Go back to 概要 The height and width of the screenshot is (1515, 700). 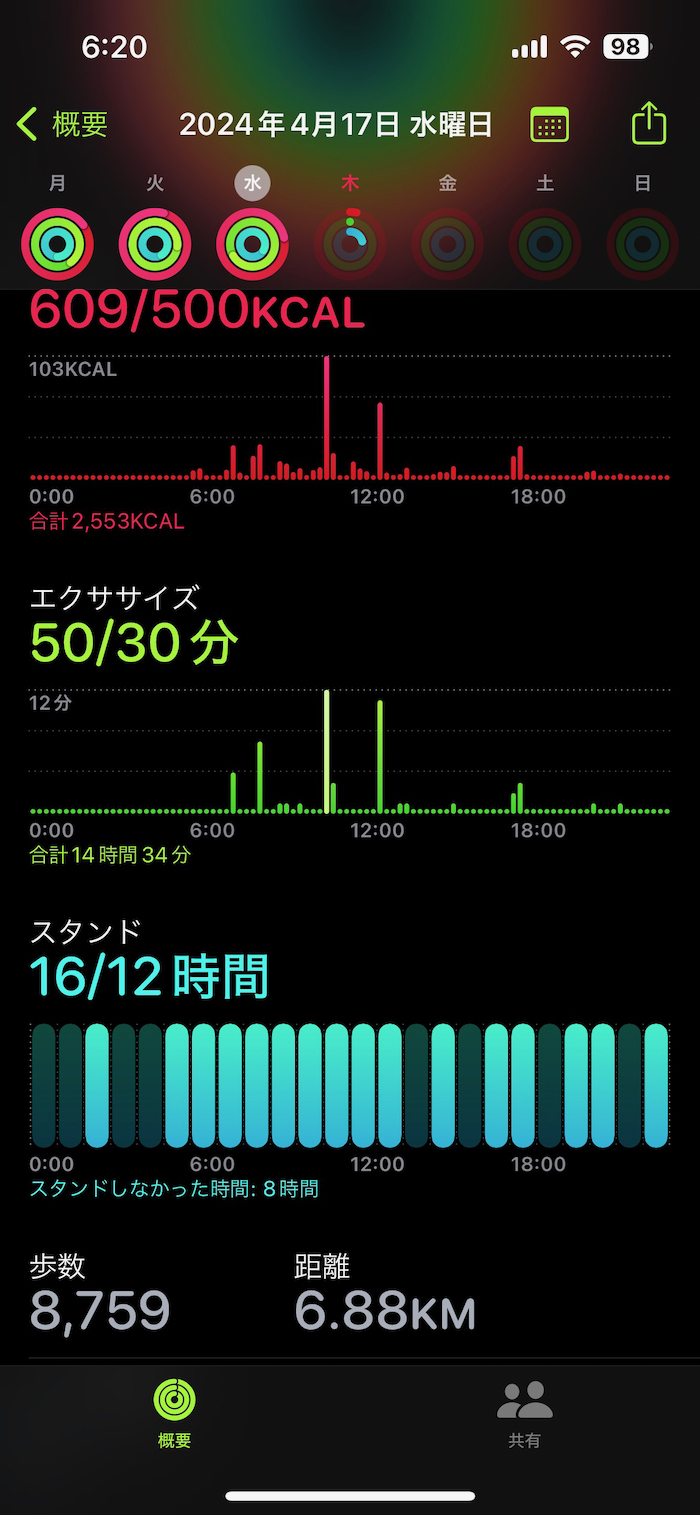click(62, 125)
